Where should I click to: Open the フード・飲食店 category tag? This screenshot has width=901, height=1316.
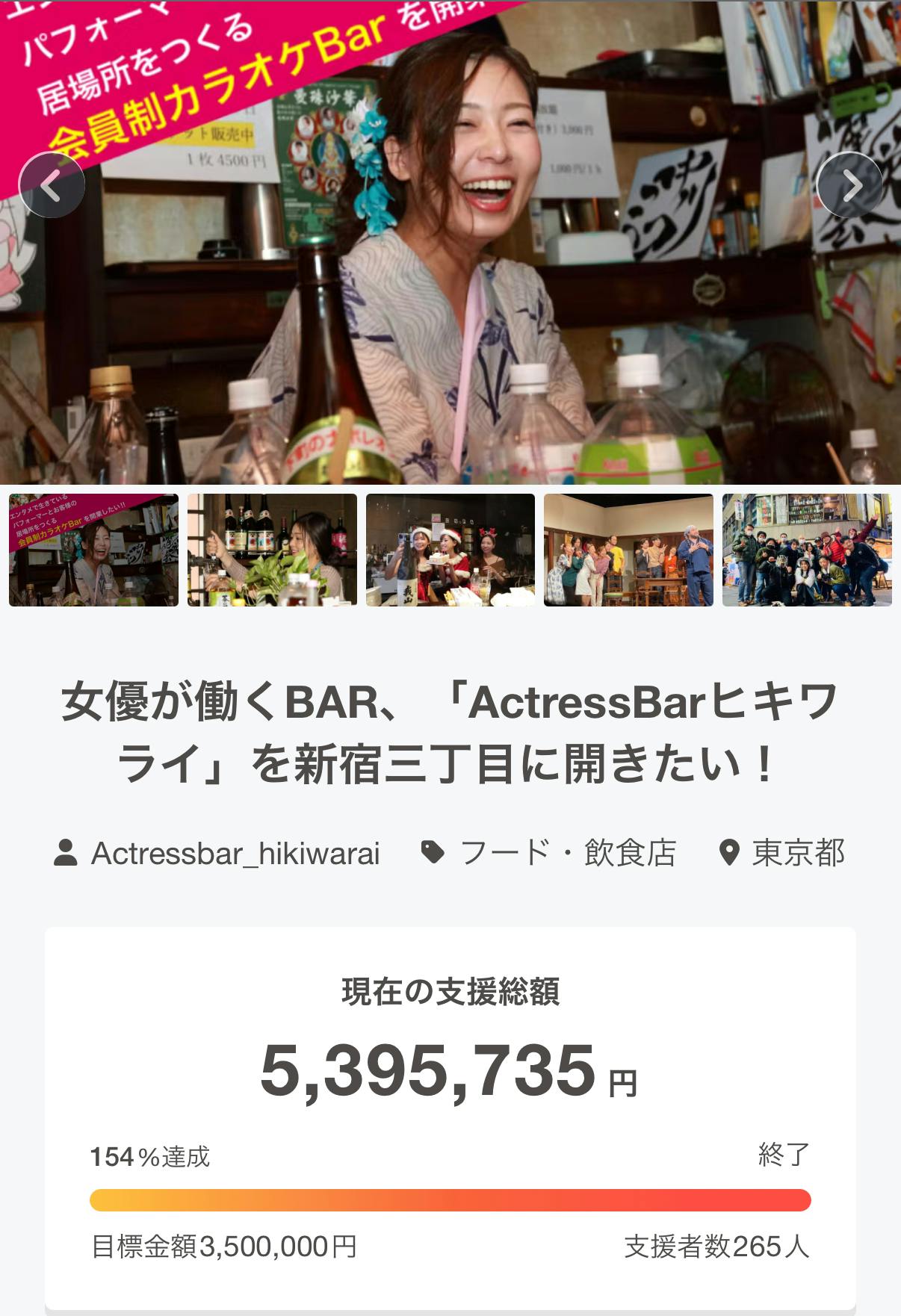click(567, 853)
